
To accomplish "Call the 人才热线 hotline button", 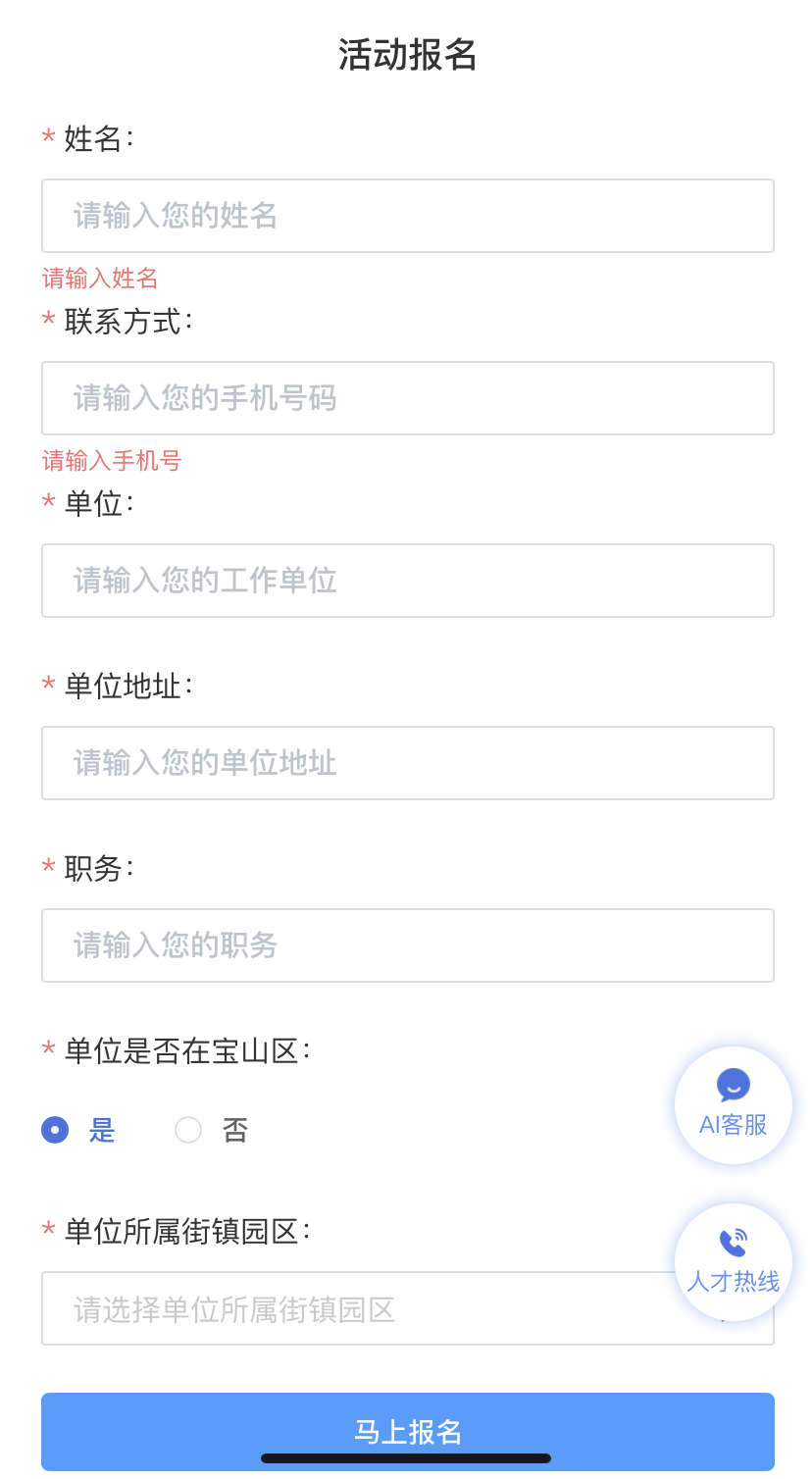I will [734, 1262].
